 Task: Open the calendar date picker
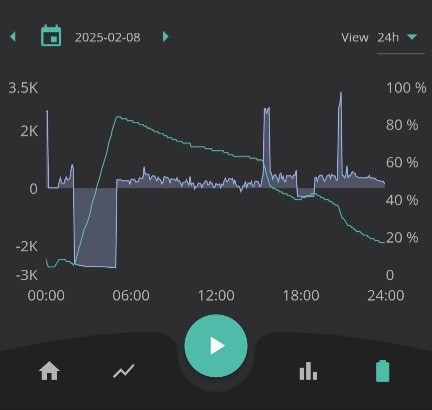coord(51,36)
